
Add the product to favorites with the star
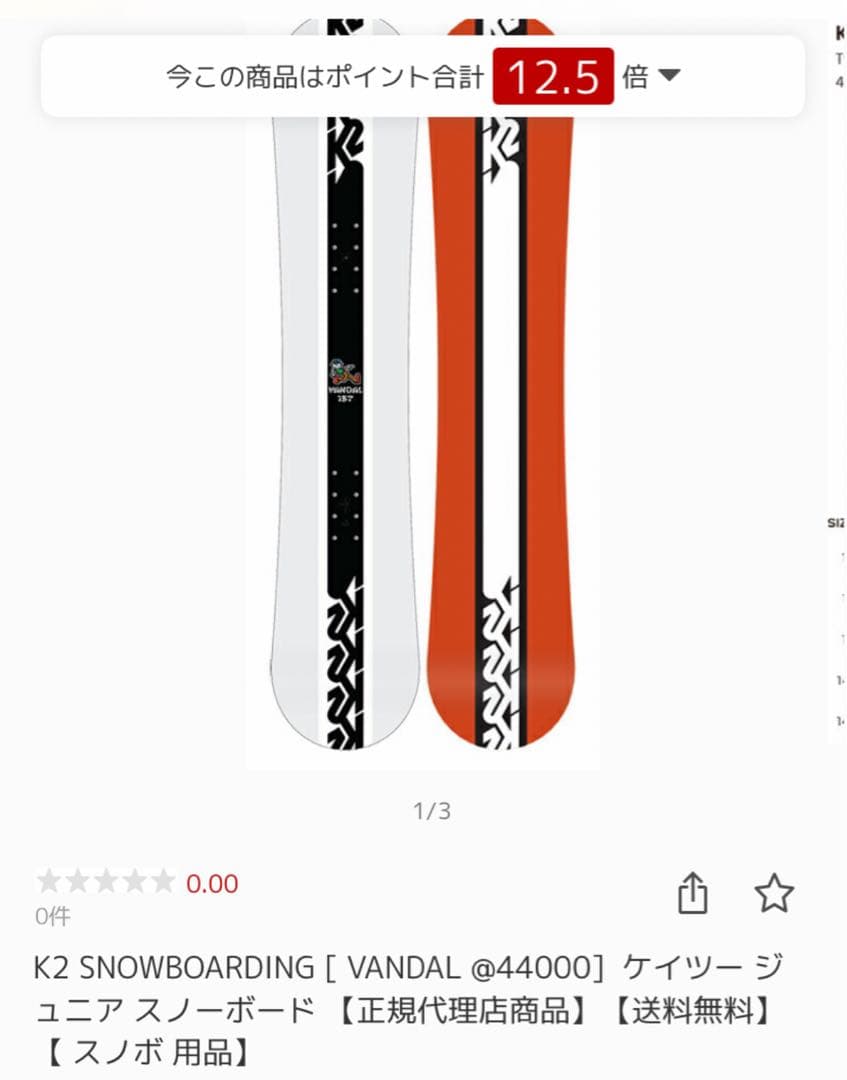(x=773, y=893)
